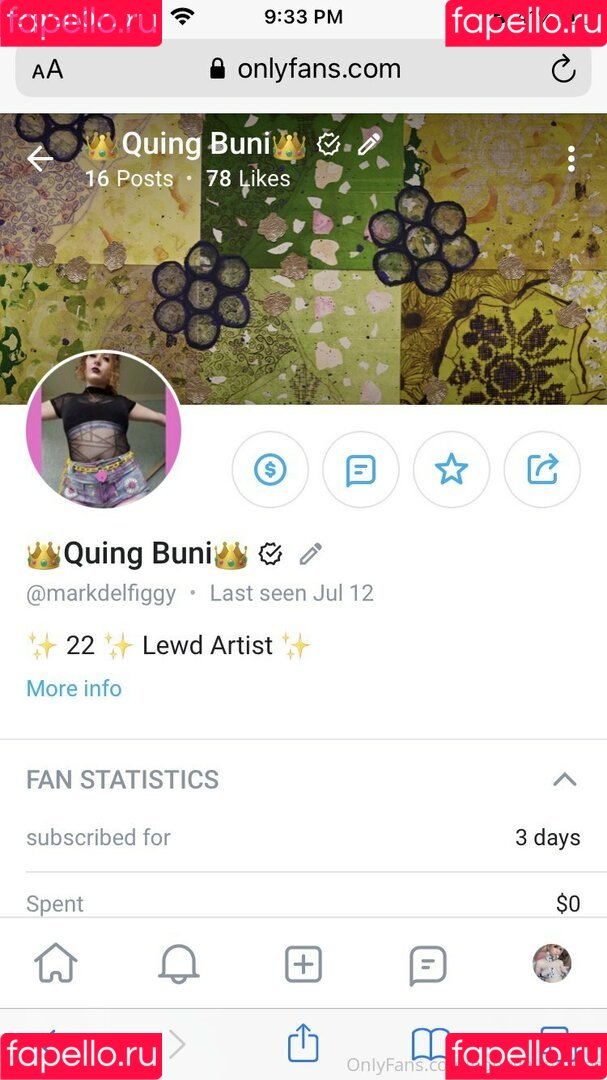Message this creator via the chat icon
Image resolution: width=607 pixels, height=1080 pixels.
click(x=360, y=470)
